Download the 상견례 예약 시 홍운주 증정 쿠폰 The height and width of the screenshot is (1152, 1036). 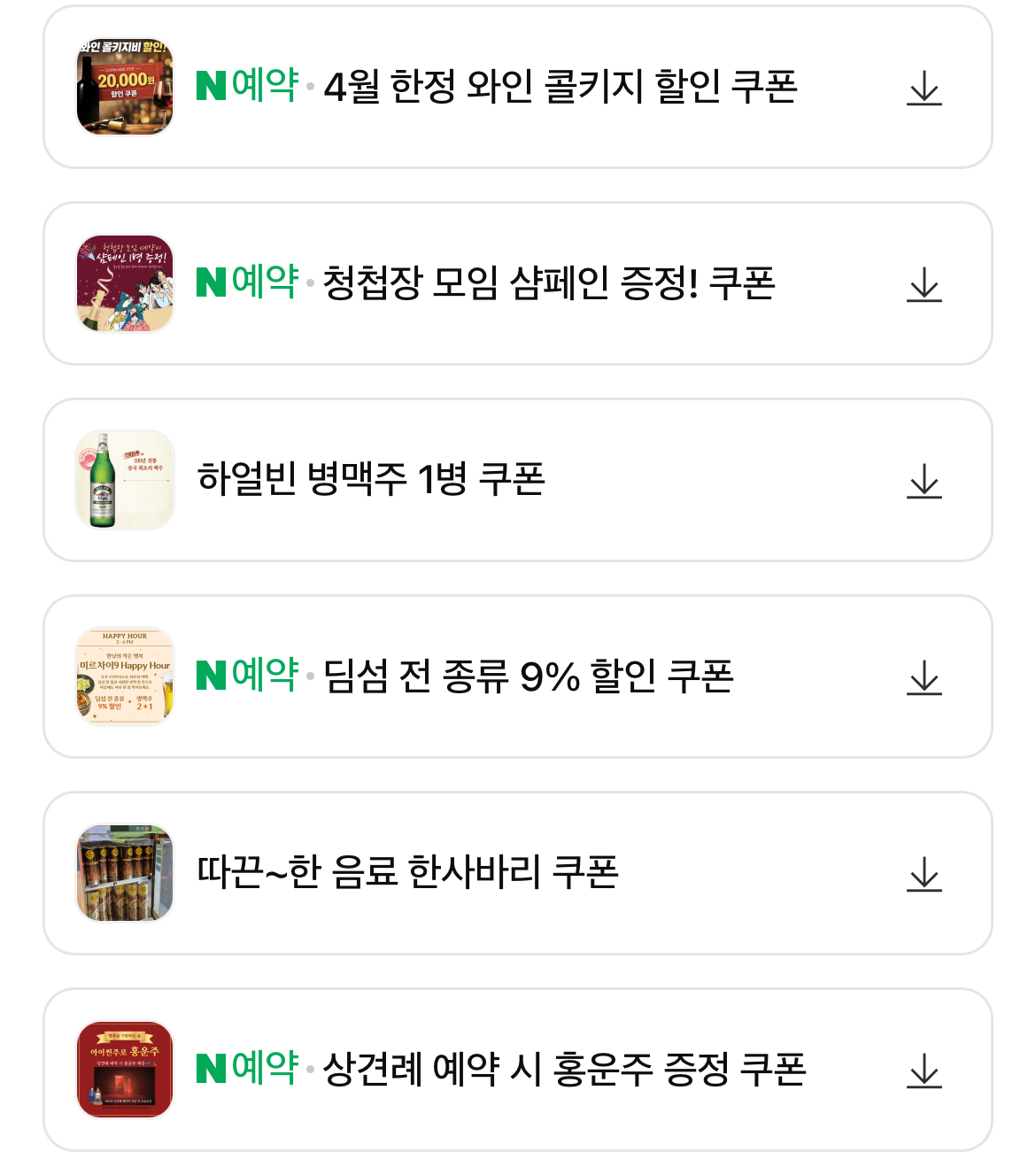pyautogui.click(x=924, y=1071)
